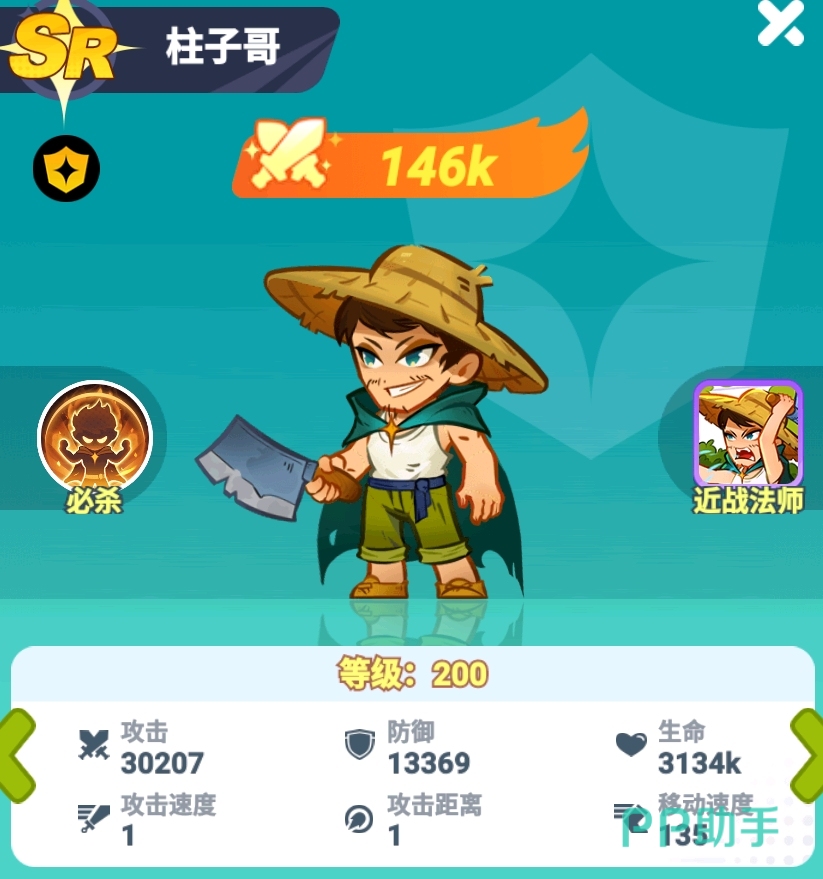Open the 必杀 ultimate skill icon
Viewport: 823px width, 879px height.
(x=94, y=438)
